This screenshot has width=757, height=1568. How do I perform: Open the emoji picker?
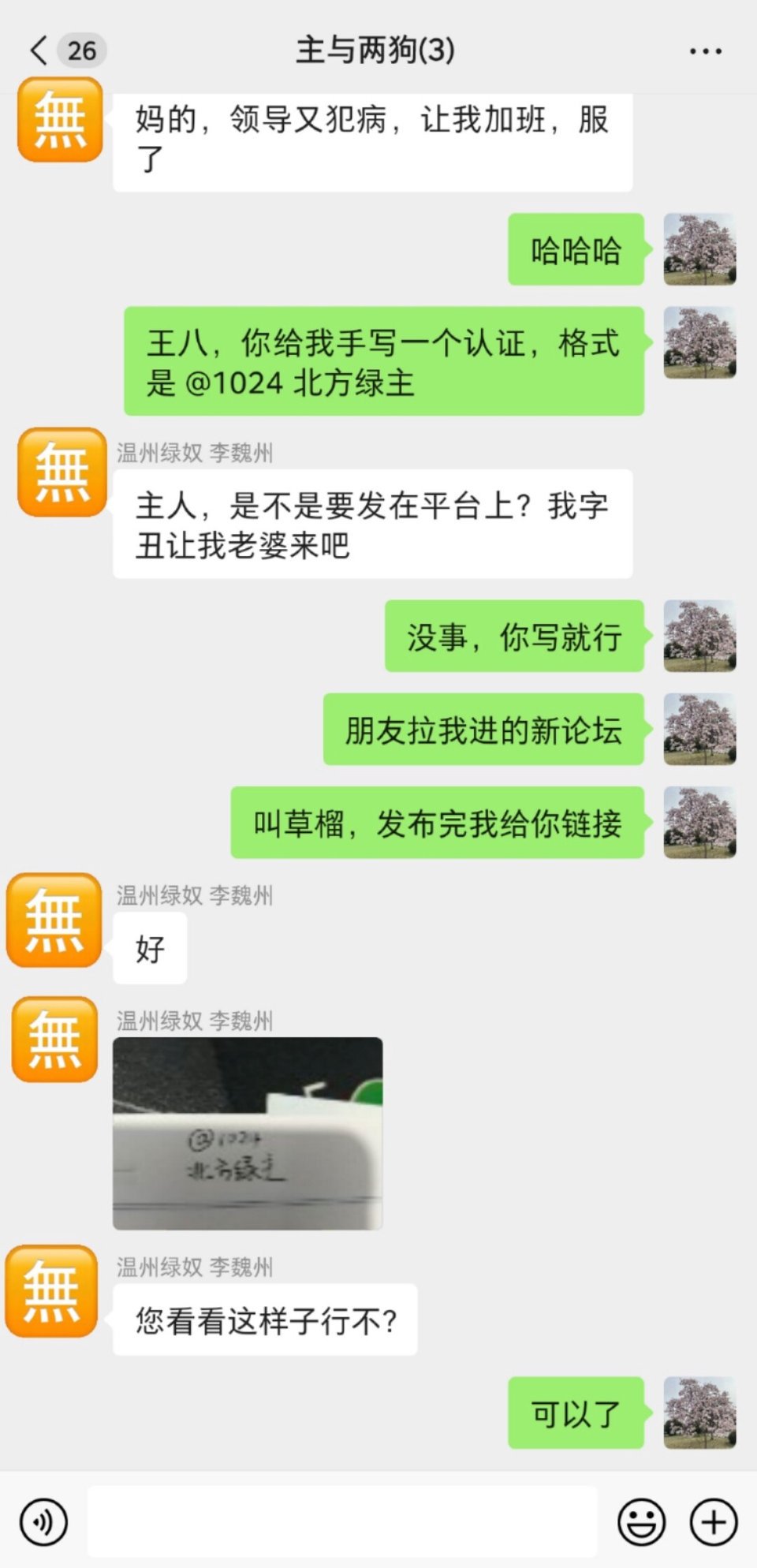[x=641, y=1521]
